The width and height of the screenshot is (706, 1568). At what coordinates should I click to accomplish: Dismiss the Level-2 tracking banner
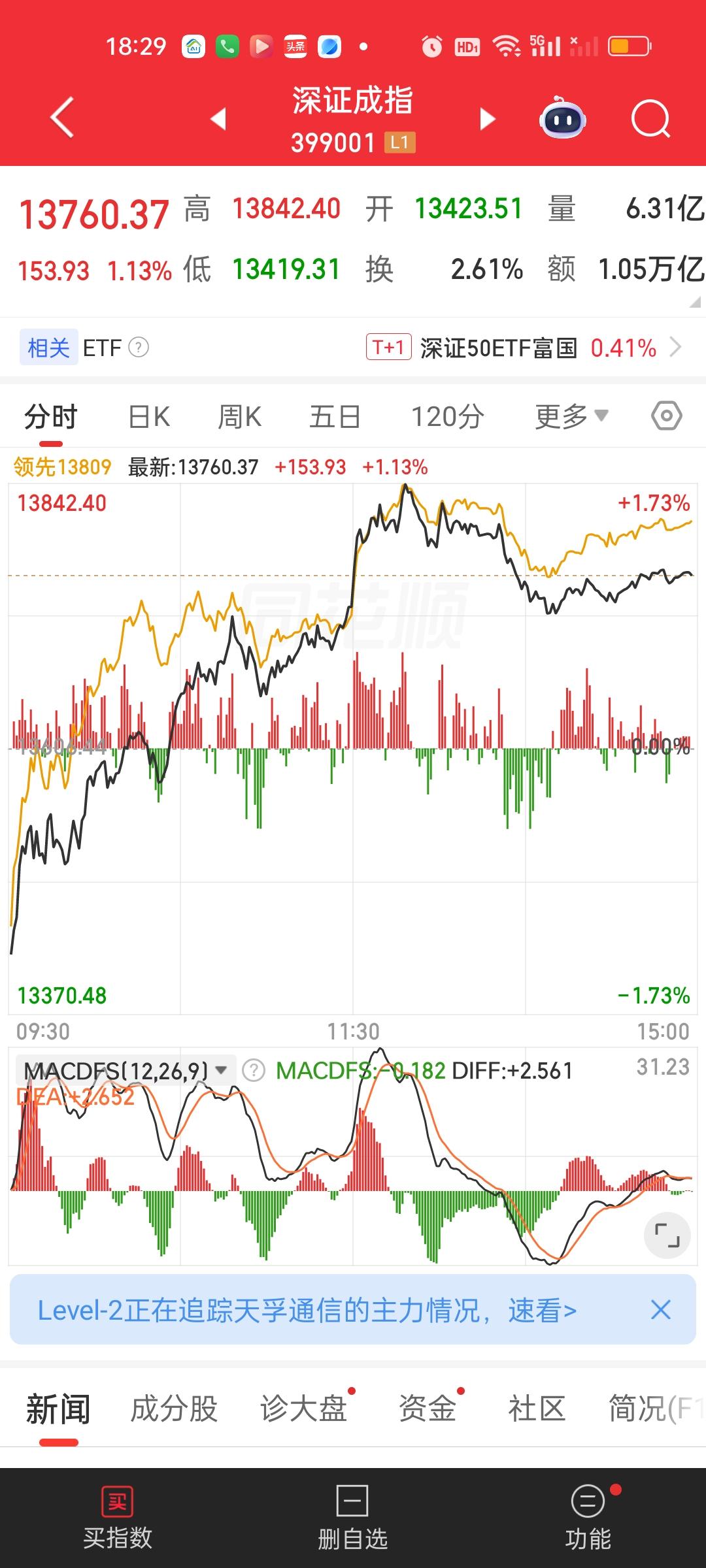(x=661, y=1310)
